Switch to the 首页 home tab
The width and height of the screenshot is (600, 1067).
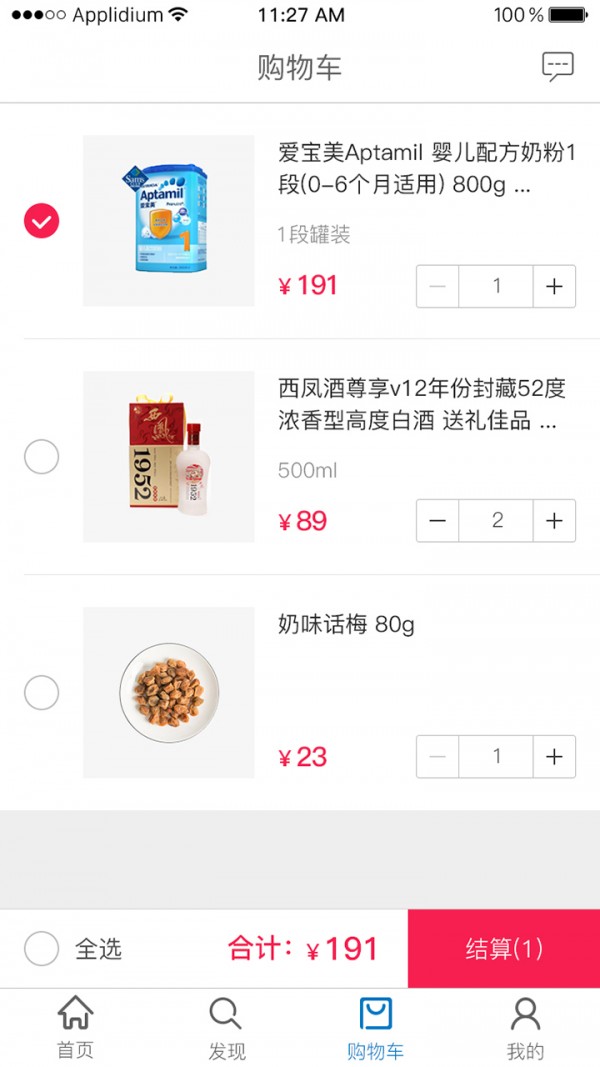tap(75, 1027)
